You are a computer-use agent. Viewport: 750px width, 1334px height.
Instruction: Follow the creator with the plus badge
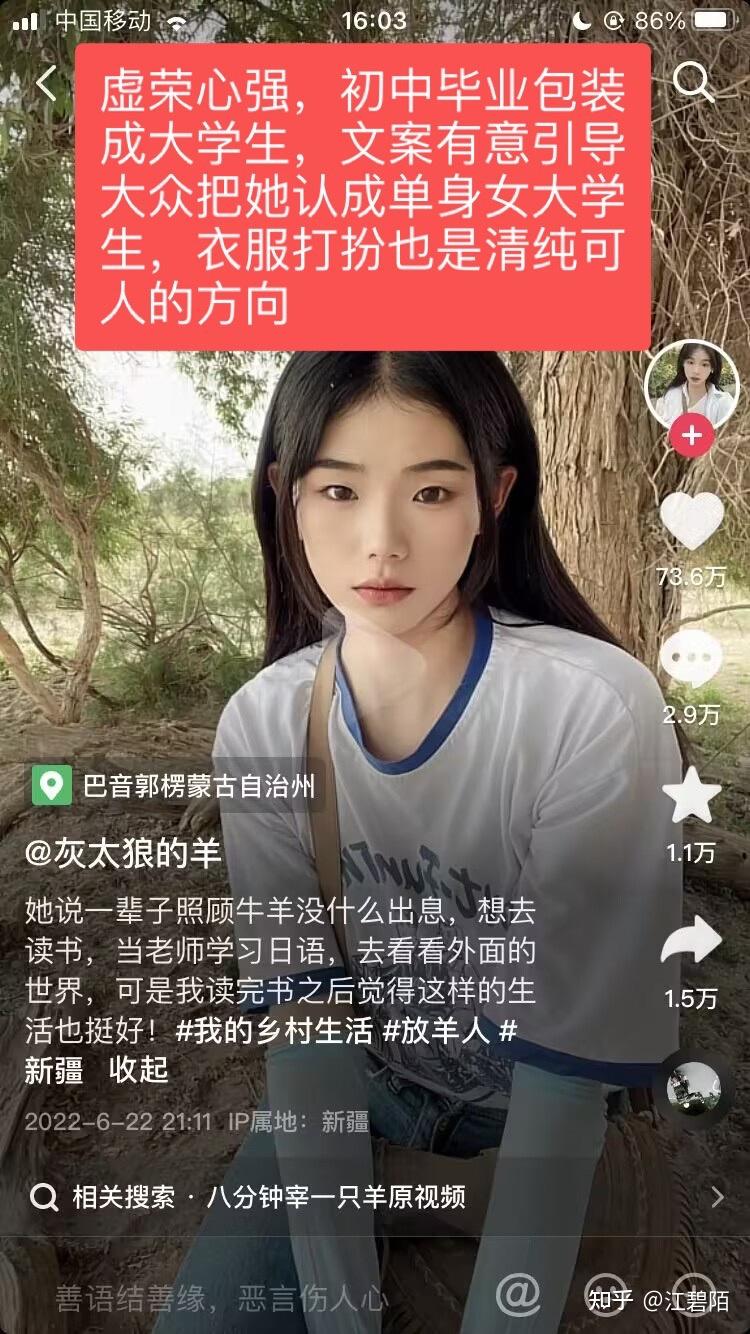click(x=691, y=436)
